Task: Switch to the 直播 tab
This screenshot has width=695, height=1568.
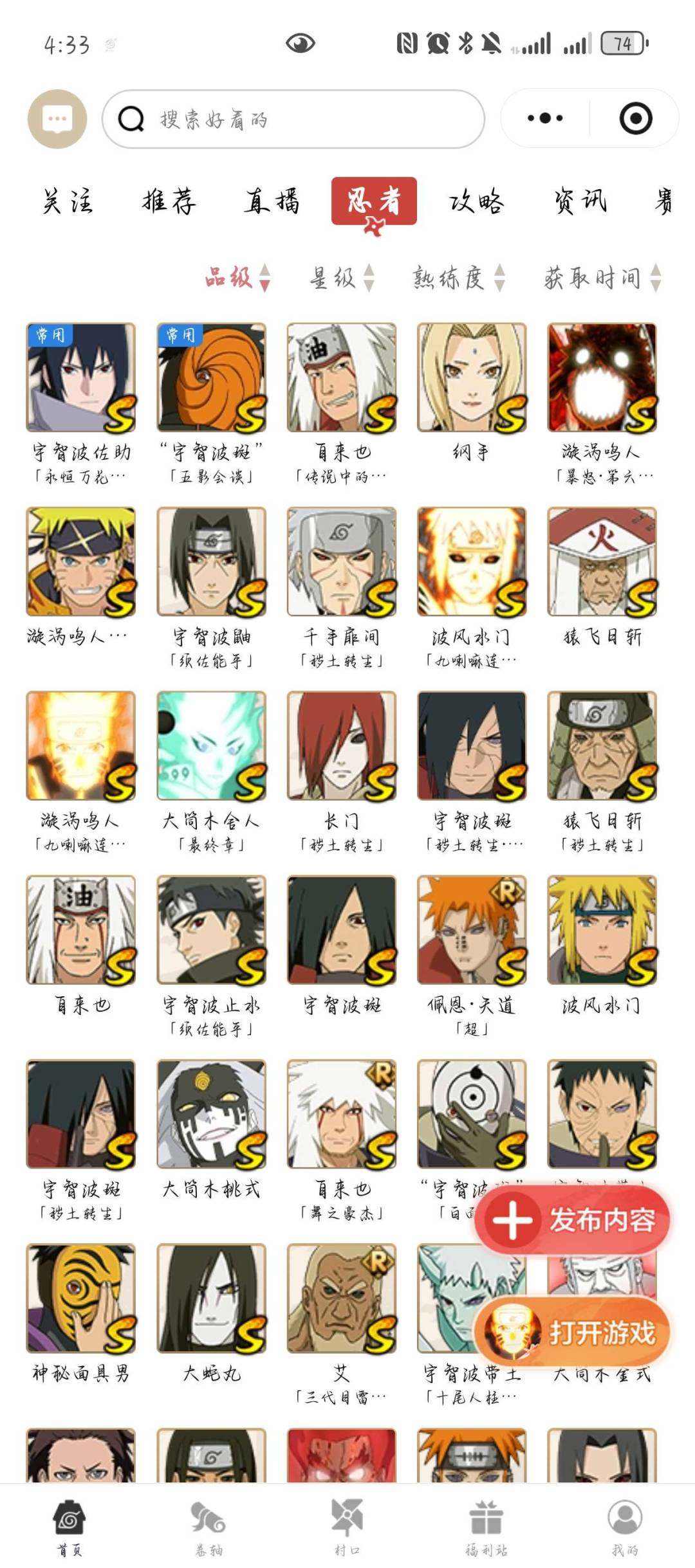Action: 272,201
